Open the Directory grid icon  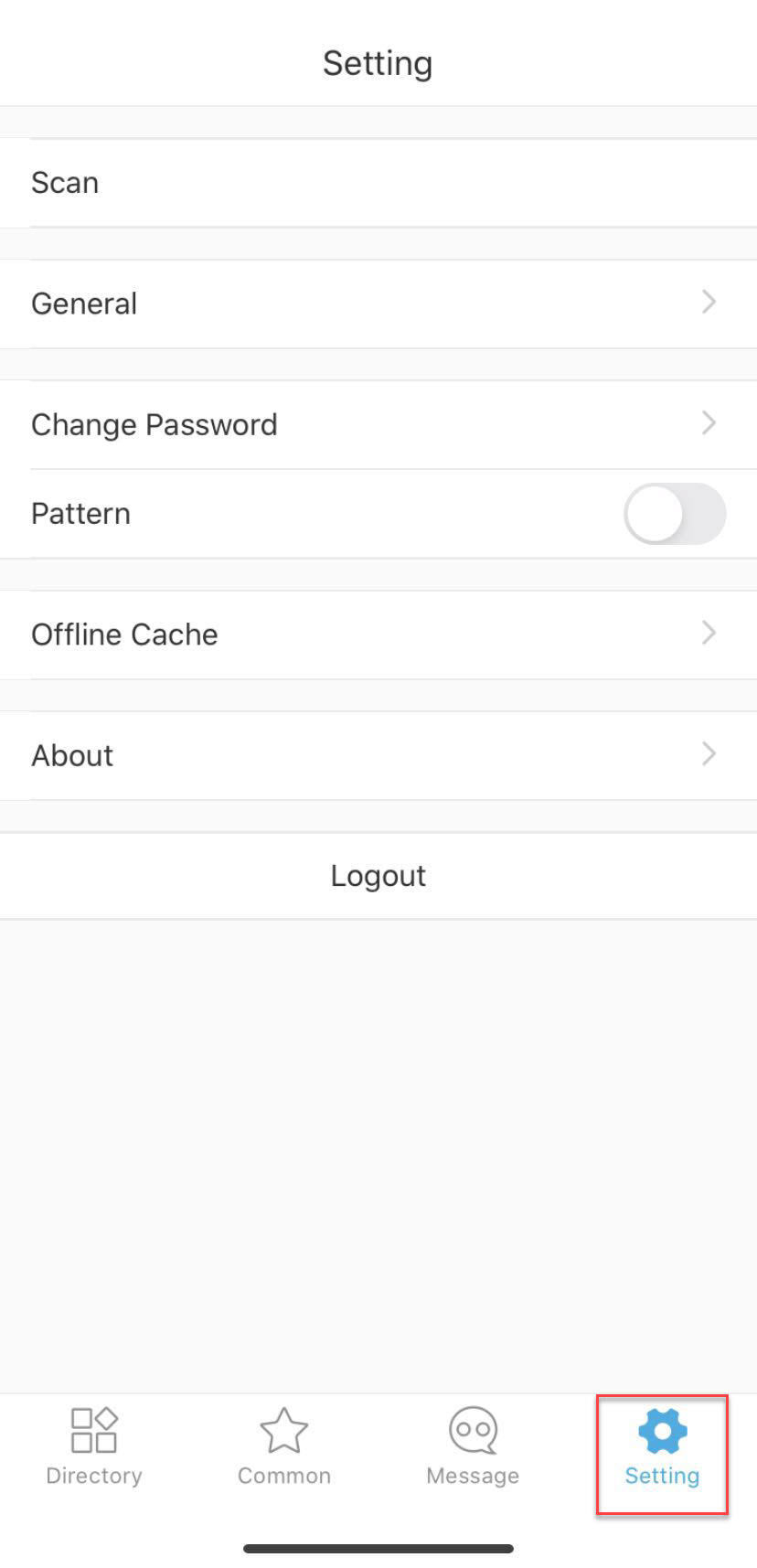92,1428
